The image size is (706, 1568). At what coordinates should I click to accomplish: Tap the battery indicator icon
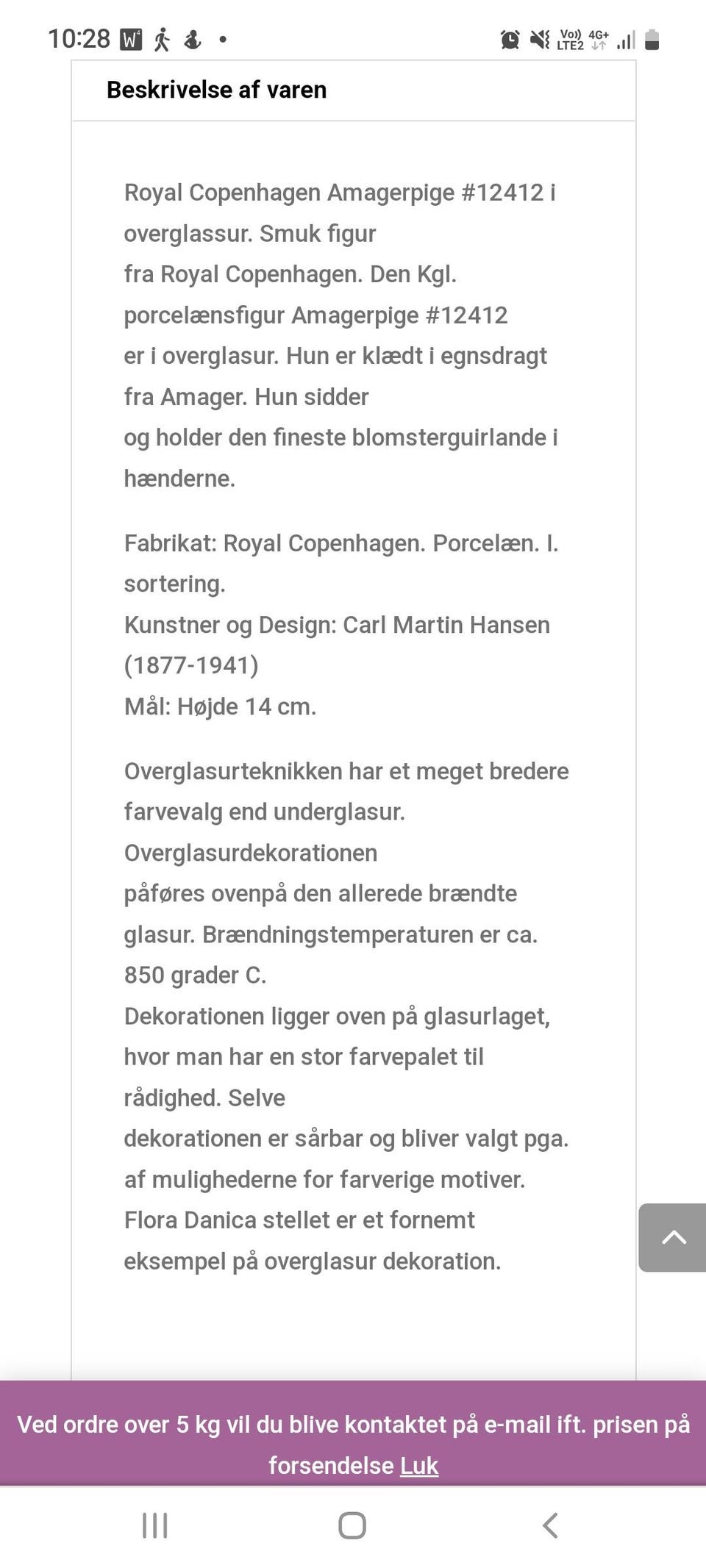click(x=652, y=39)
